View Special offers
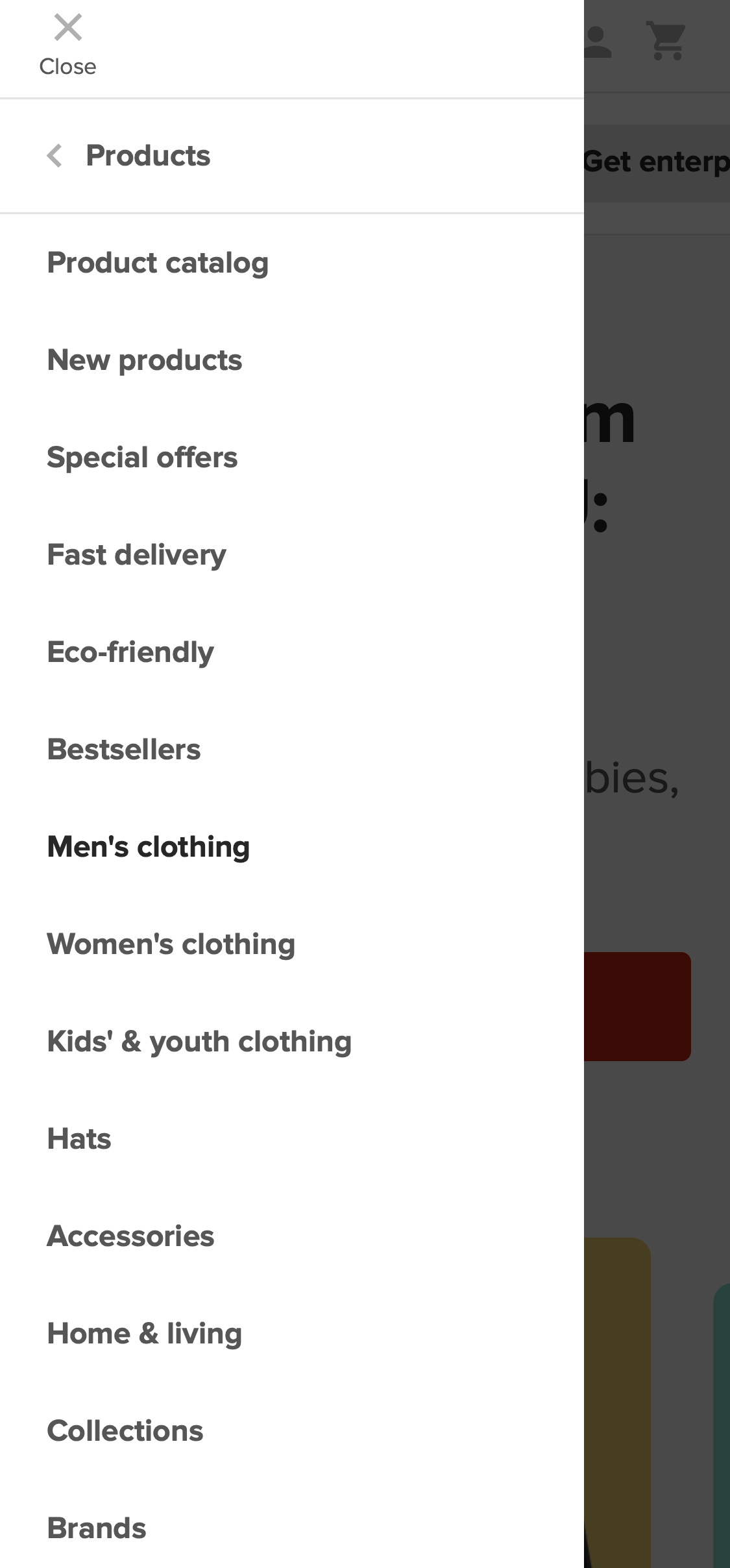The image size is (730, 1568). [142, 458]
